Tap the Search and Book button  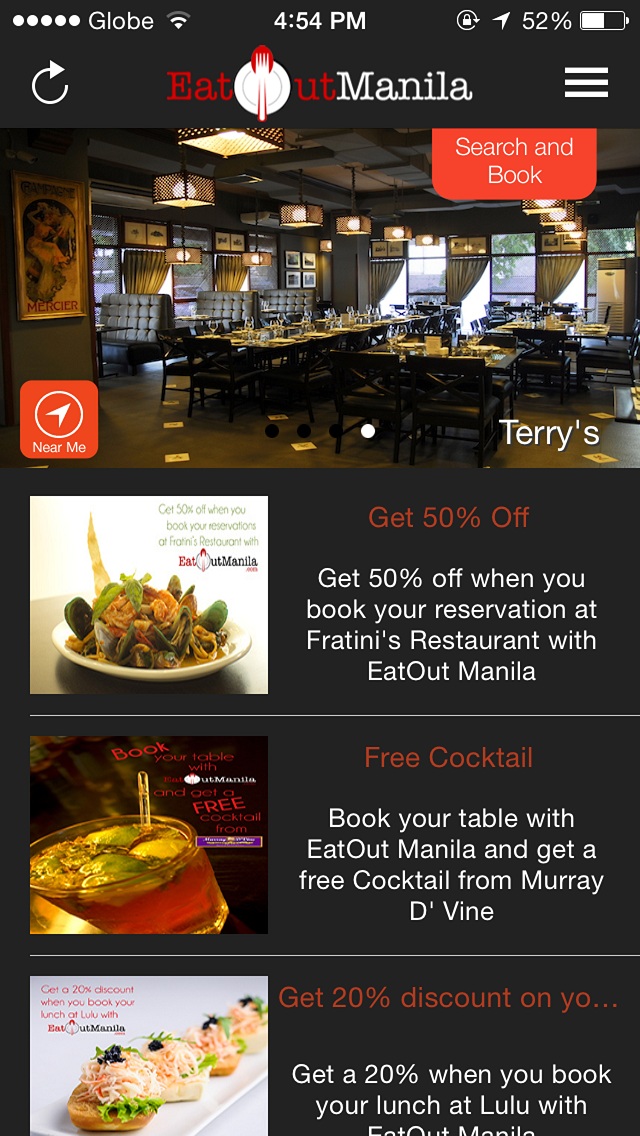click(x=514, y=162)
